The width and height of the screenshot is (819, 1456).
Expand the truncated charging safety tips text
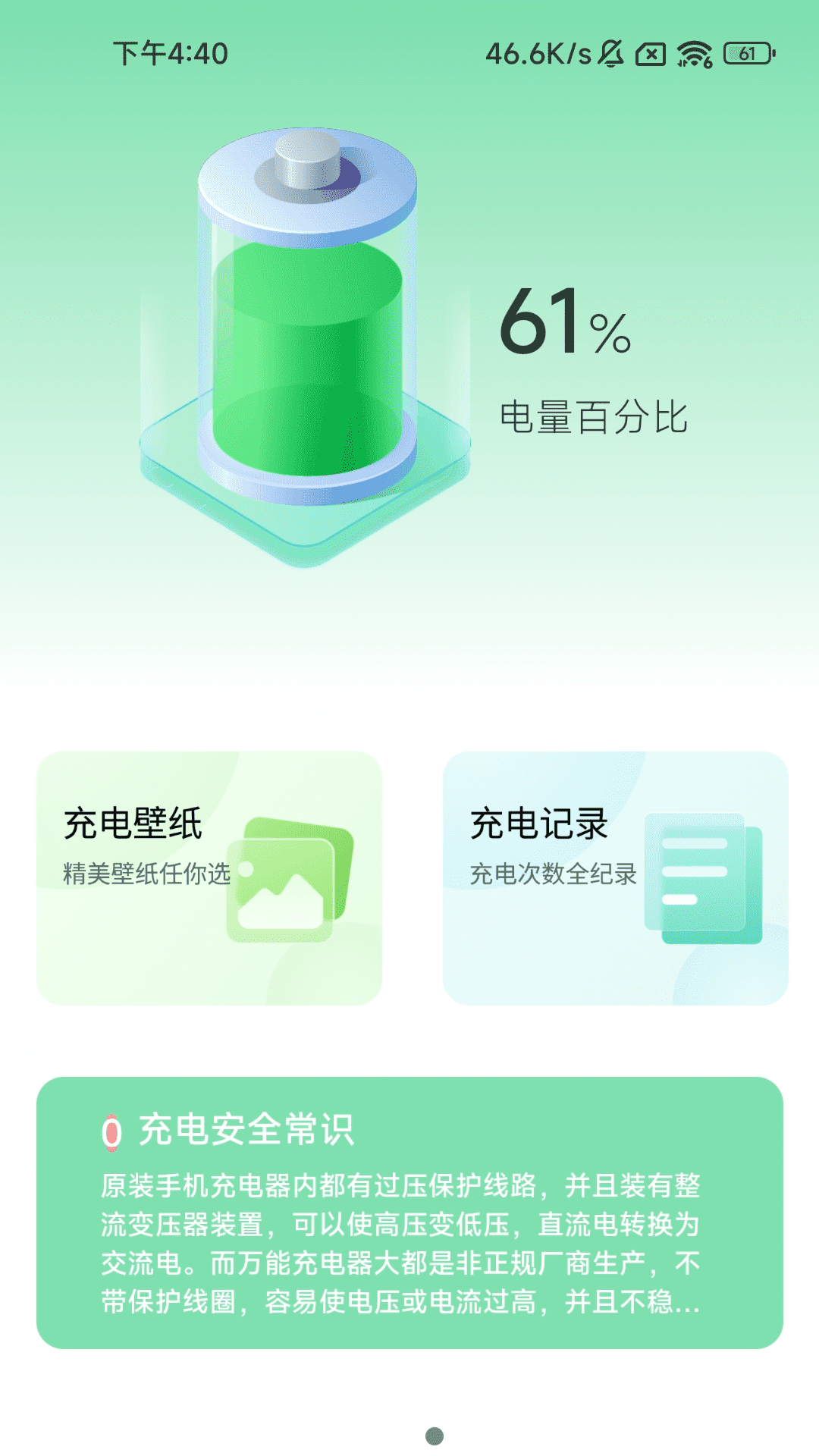pos(409,1301)
